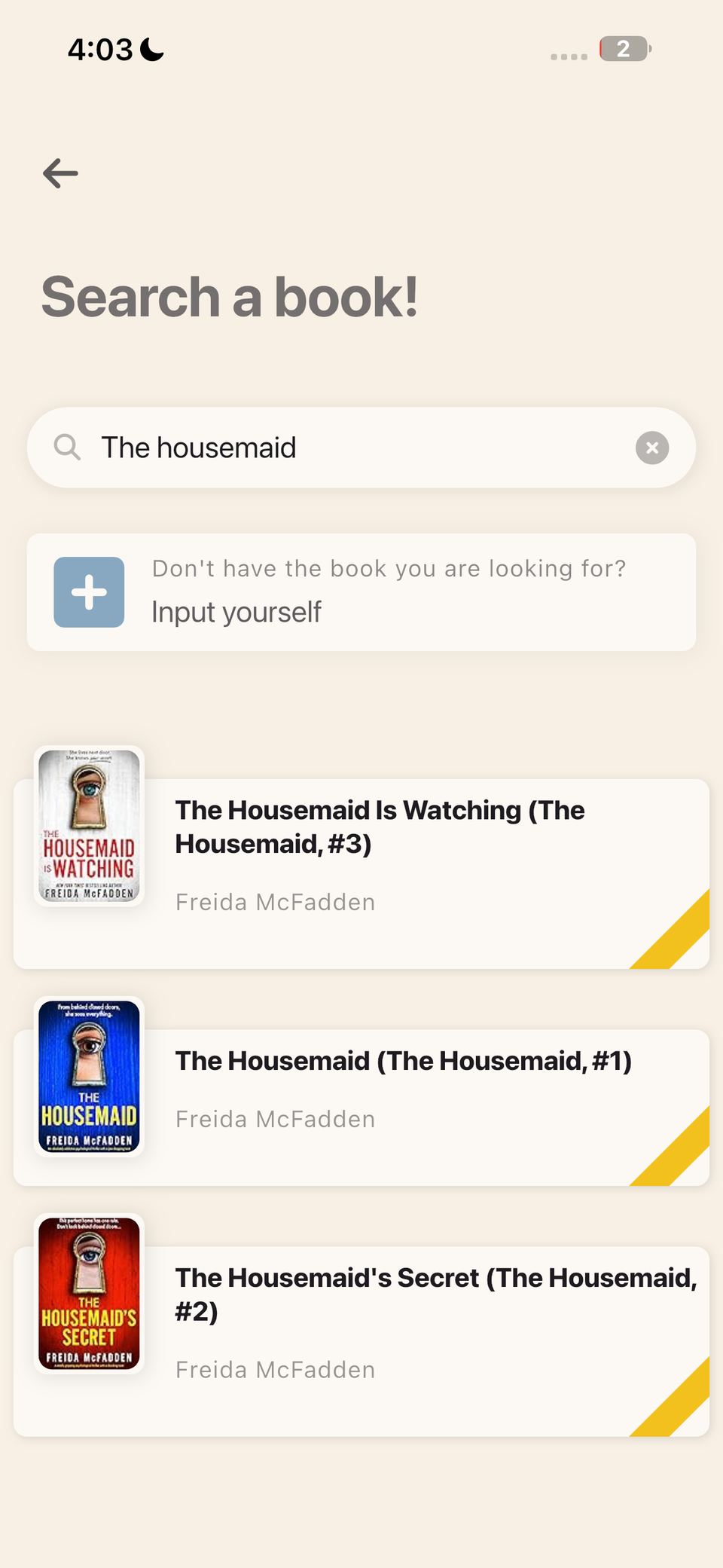Click Freida McFadden under The Housemaid #1
The image size is (723, 1568).
pos(275,1119)
